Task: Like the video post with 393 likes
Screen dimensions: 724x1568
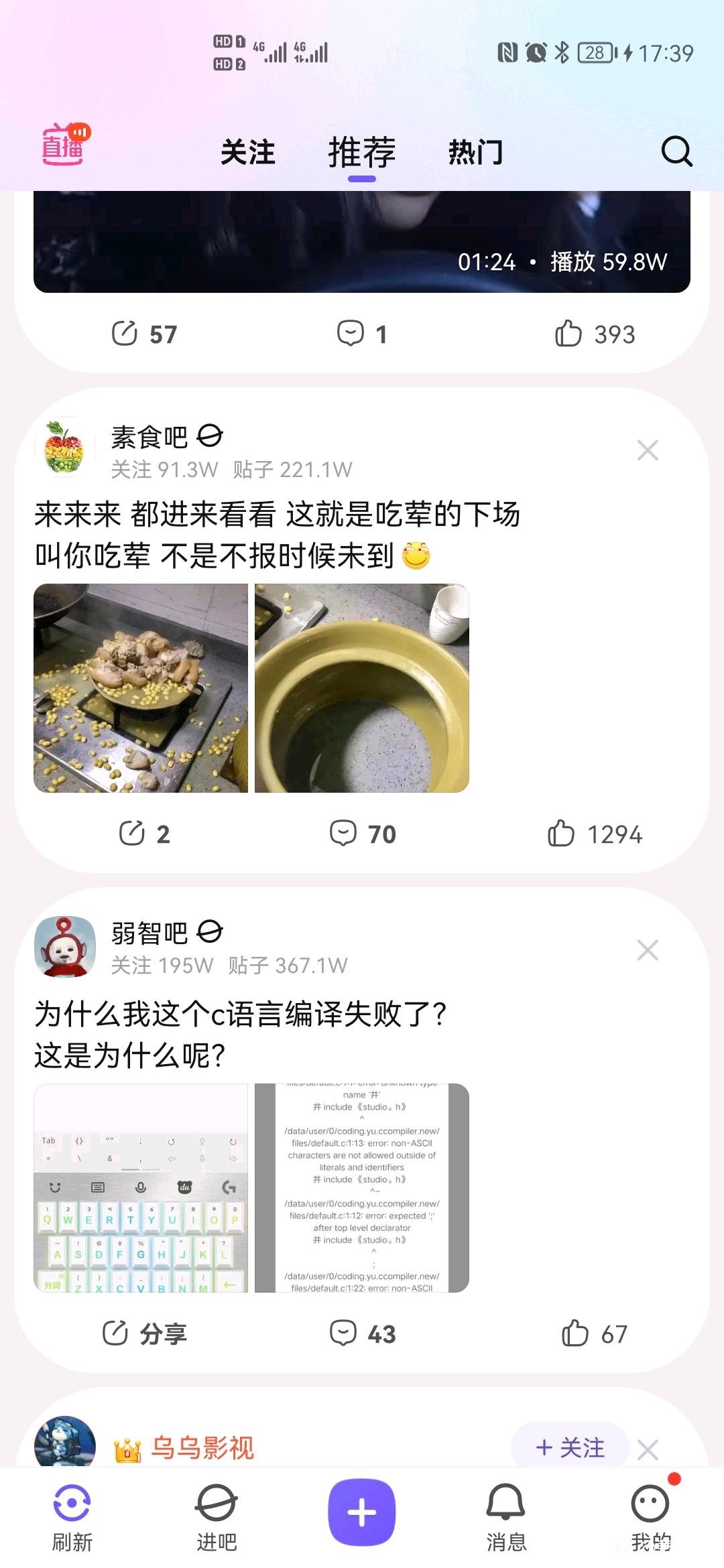Action: 595,334
